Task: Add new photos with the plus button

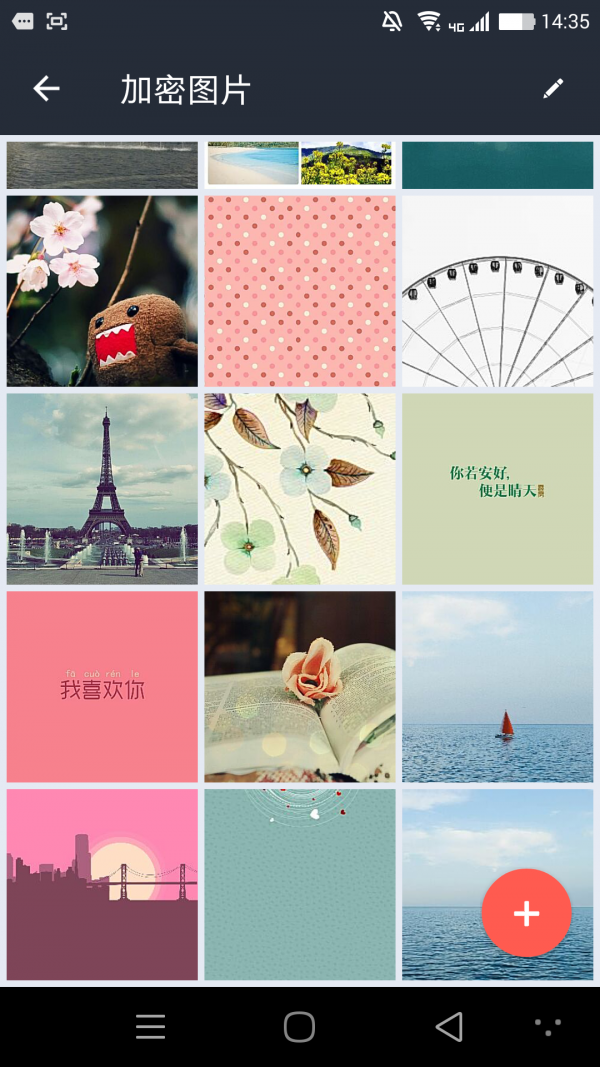Action: 526,913
